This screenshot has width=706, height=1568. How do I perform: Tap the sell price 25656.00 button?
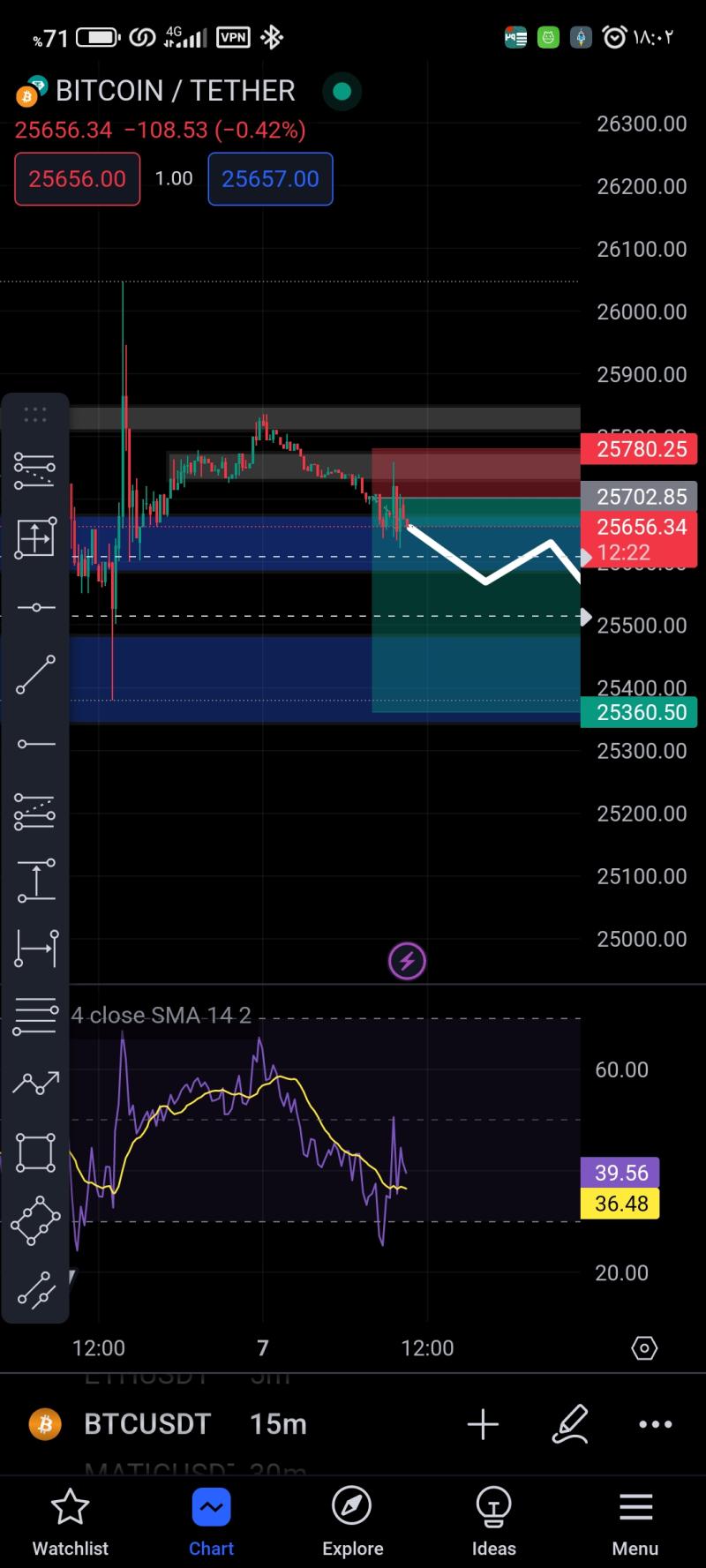click(78, 179)
